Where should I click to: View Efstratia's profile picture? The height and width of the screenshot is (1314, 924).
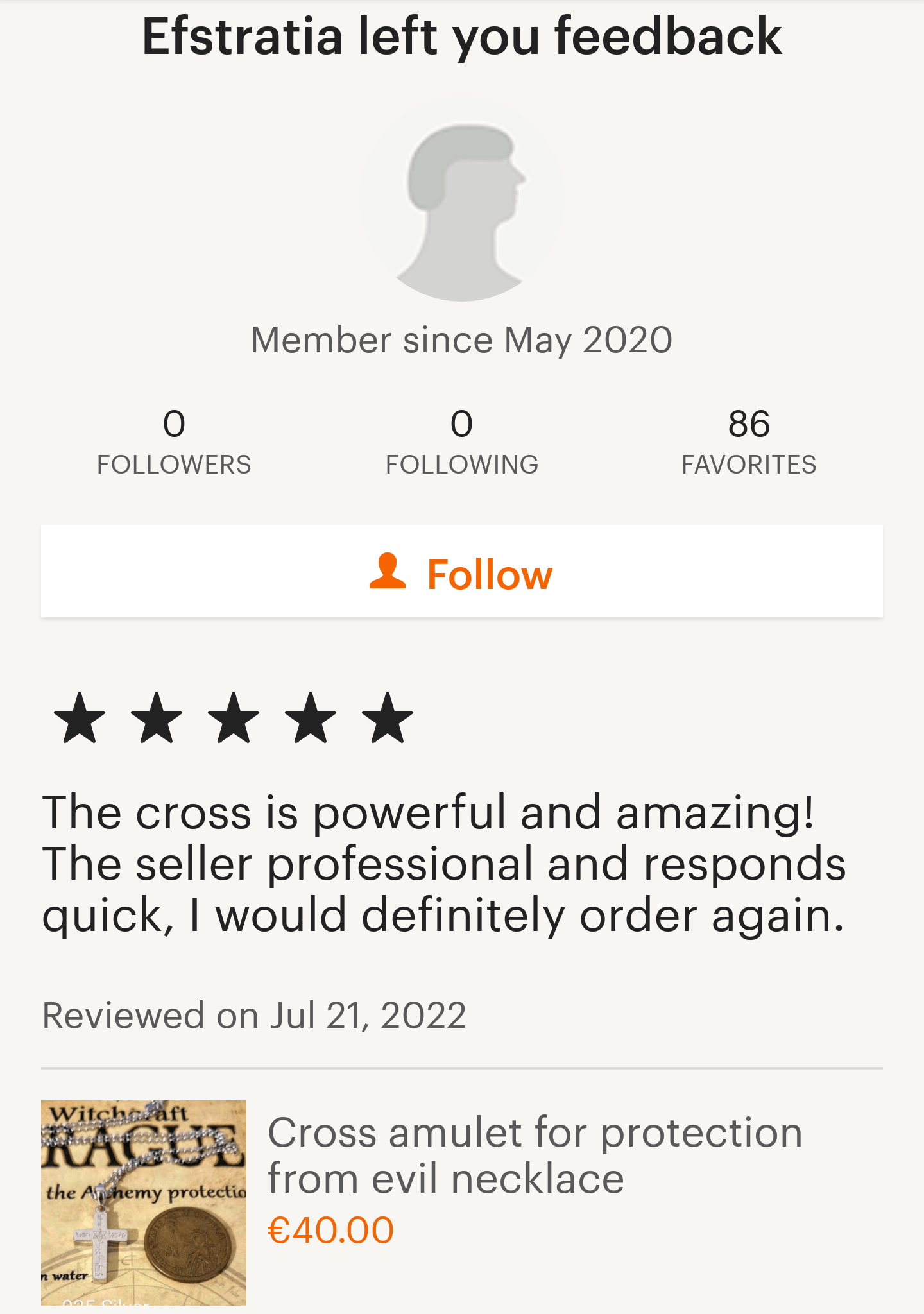[462, 200]
